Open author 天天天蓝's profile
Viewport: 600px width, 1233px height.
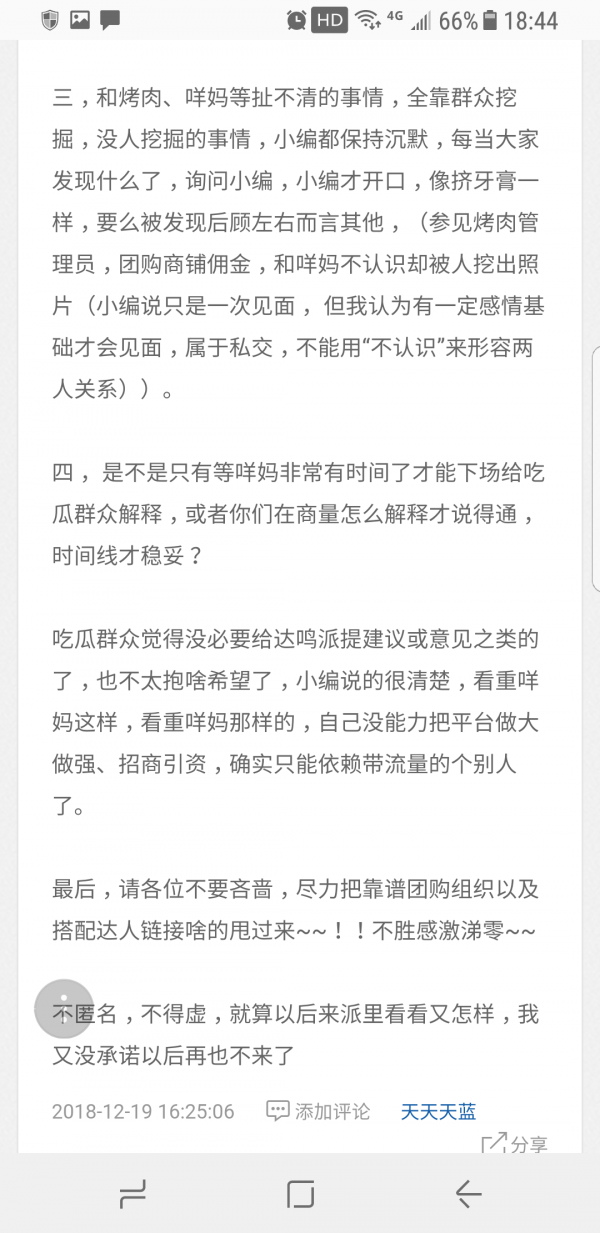438,1111
